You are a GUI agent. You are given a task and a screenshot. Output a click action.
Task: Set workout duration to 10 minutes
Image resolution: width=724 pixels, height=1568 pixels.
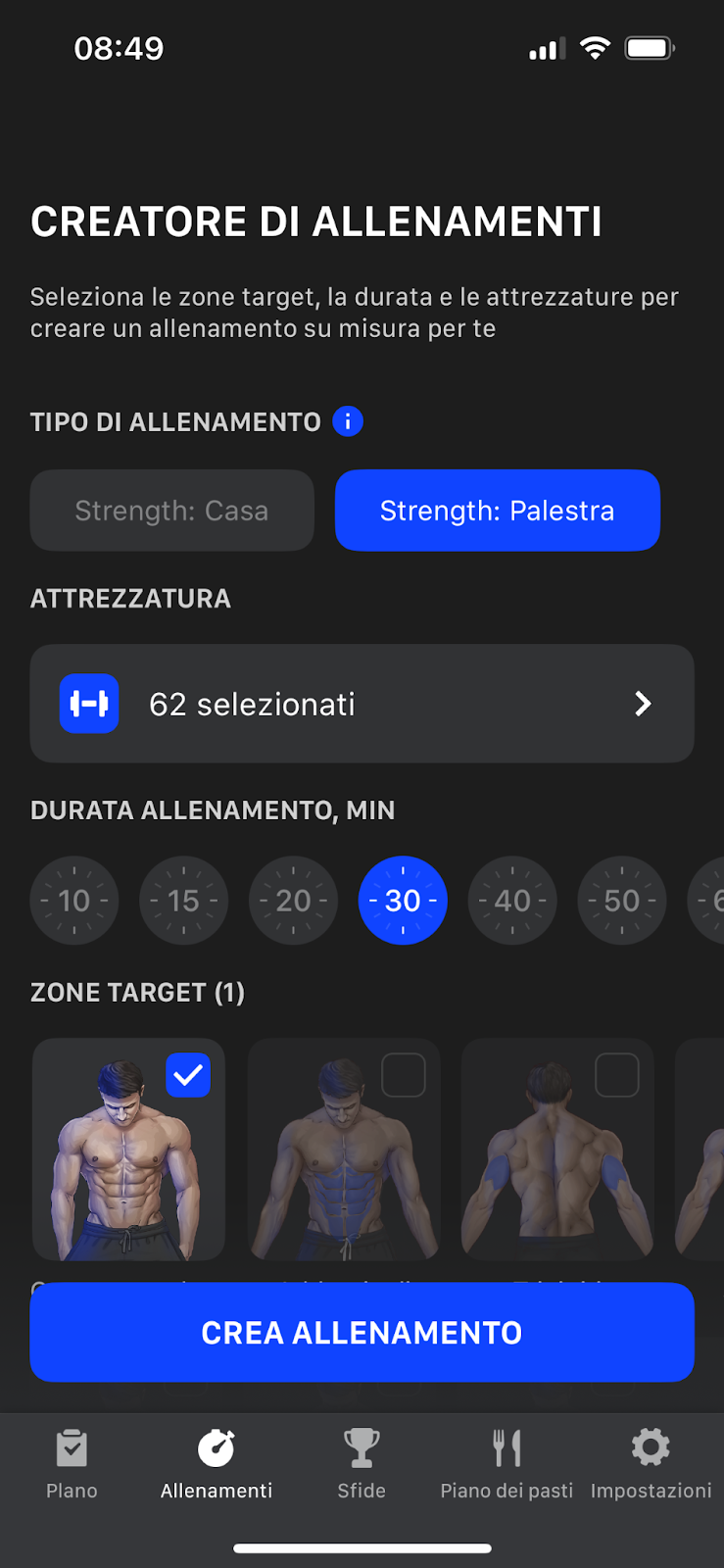point(74,901)
